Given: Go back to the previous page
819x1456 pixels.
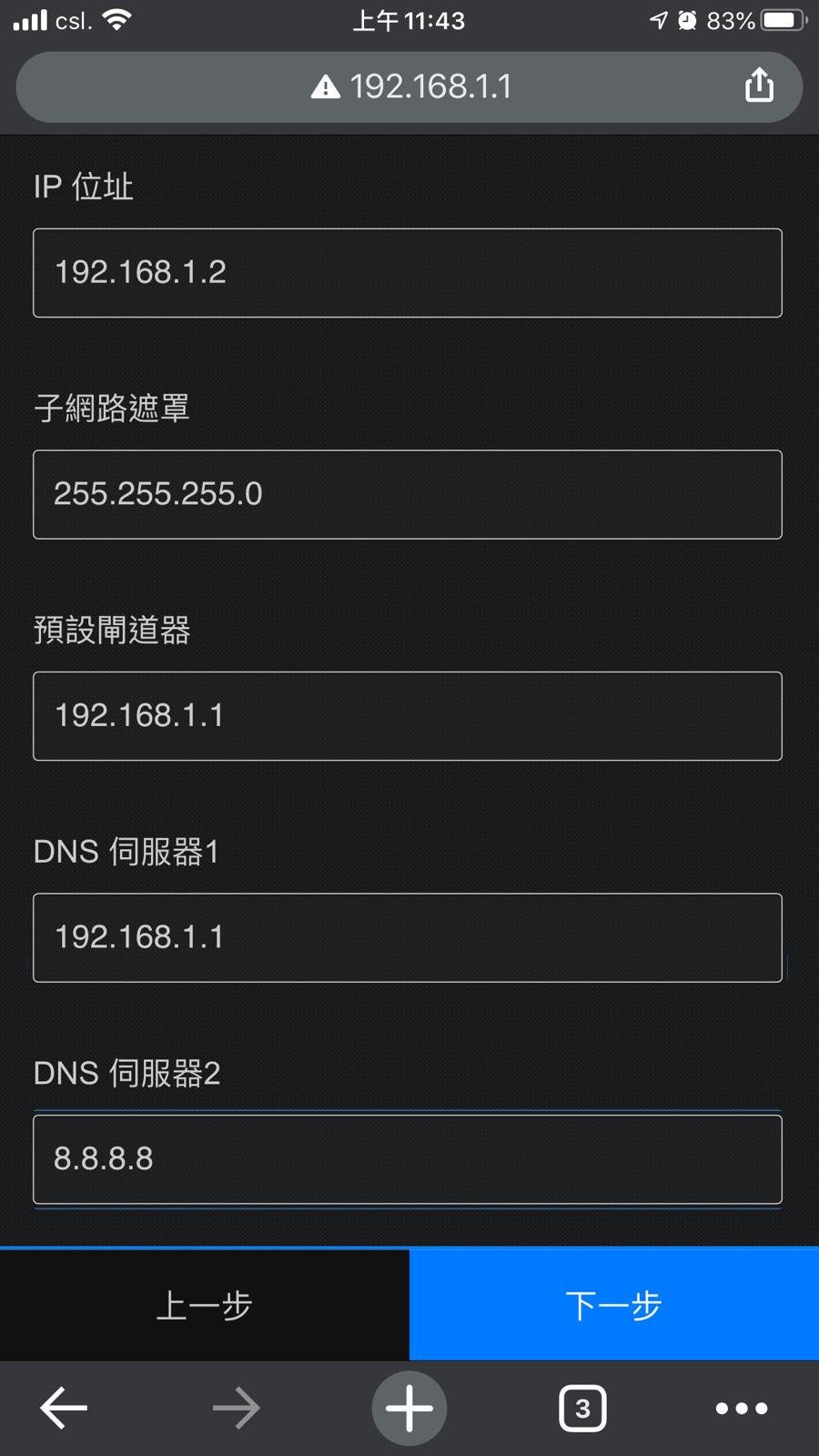Looking at the screenshot, I should (x=64, y=1408).
